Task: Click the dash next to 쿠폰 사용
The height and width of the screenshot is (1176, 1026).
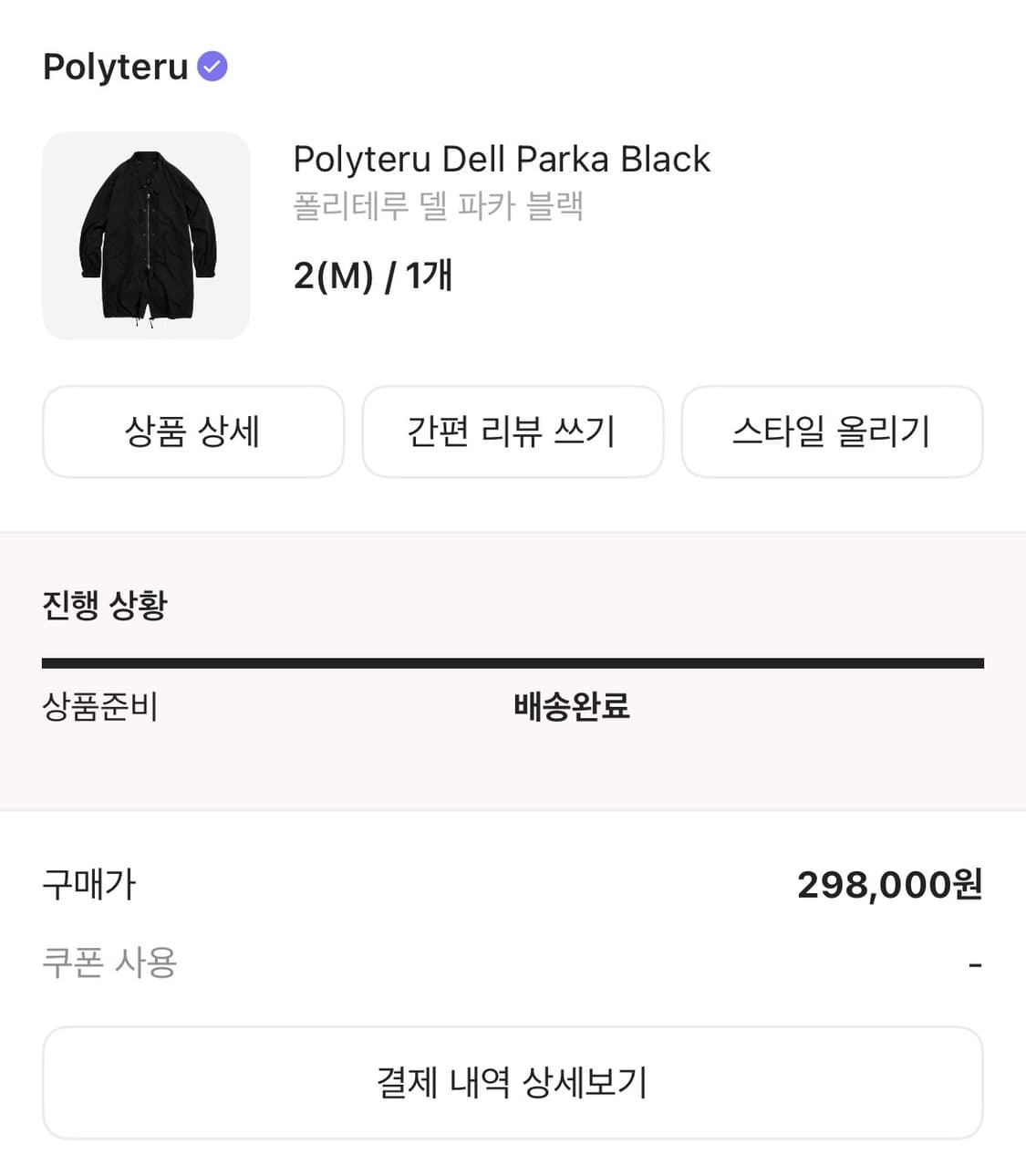Action: point(978,961)
